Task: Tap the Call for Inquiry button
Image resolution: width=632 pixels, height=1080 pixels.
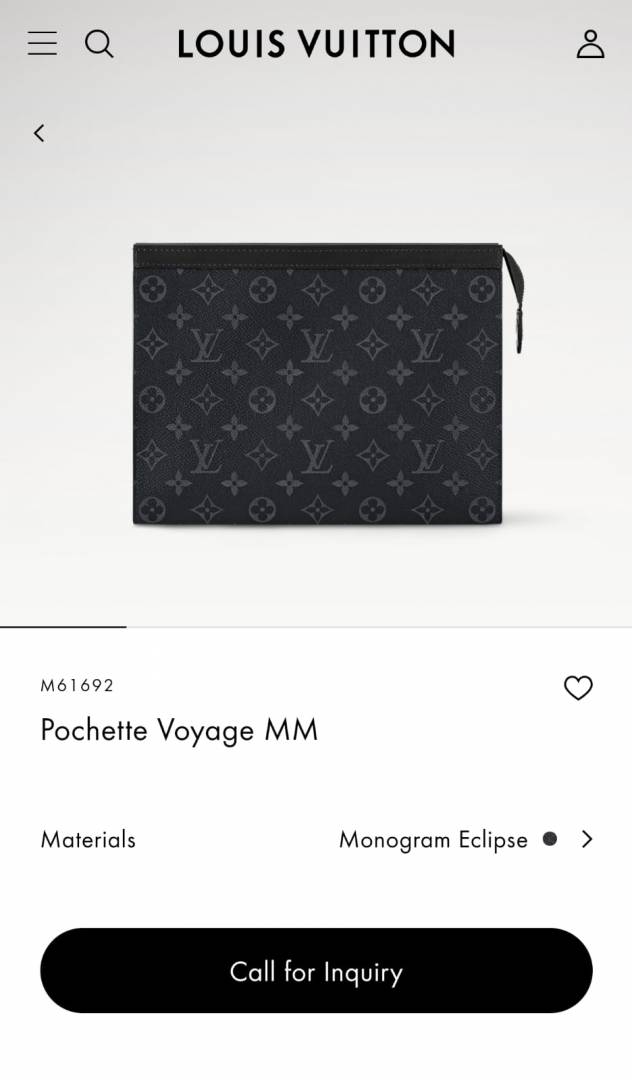Action: tap(316, 971)
